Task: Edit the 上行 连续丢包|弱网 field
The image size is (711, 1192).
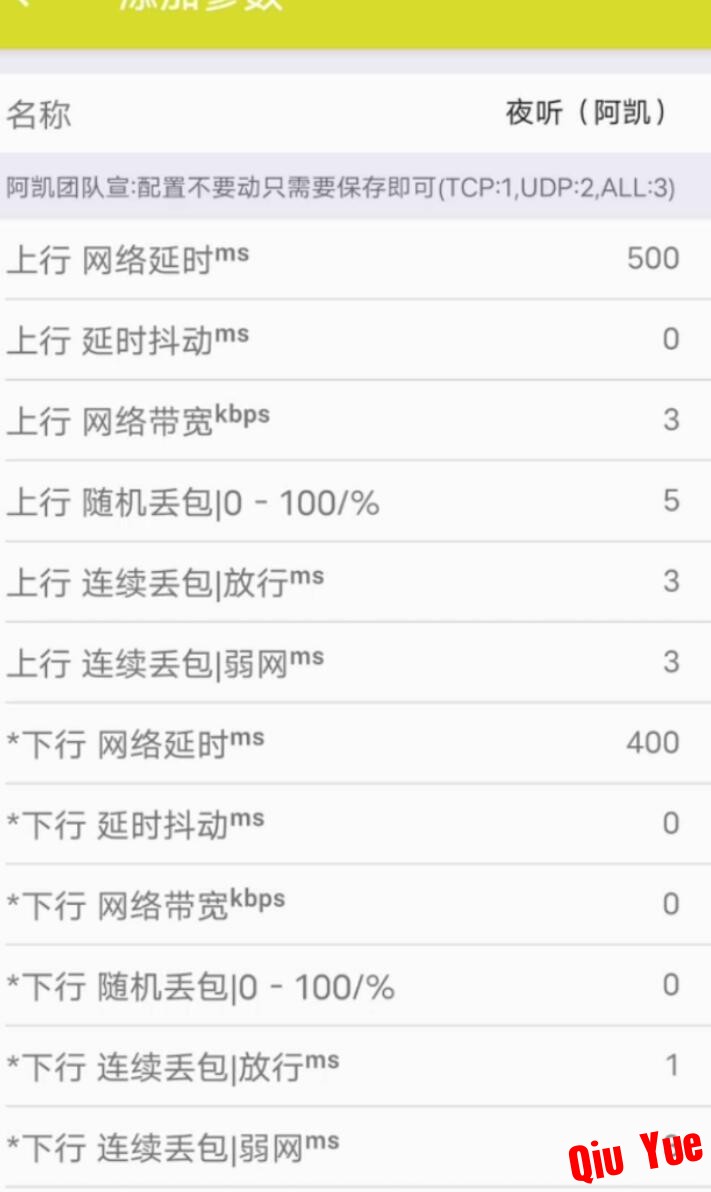Action: point(355,663)
